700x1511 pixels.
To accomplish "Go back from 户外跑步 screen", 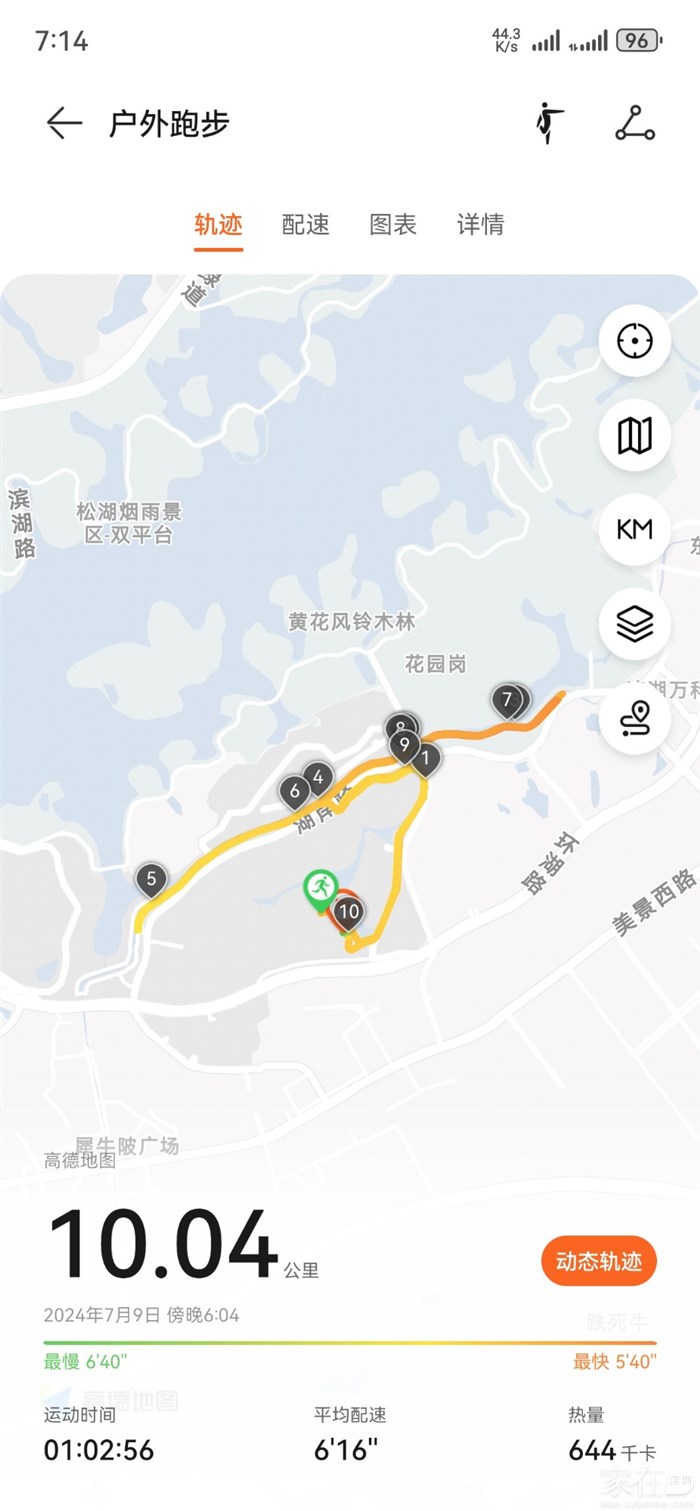I will (x=64, y=124).
